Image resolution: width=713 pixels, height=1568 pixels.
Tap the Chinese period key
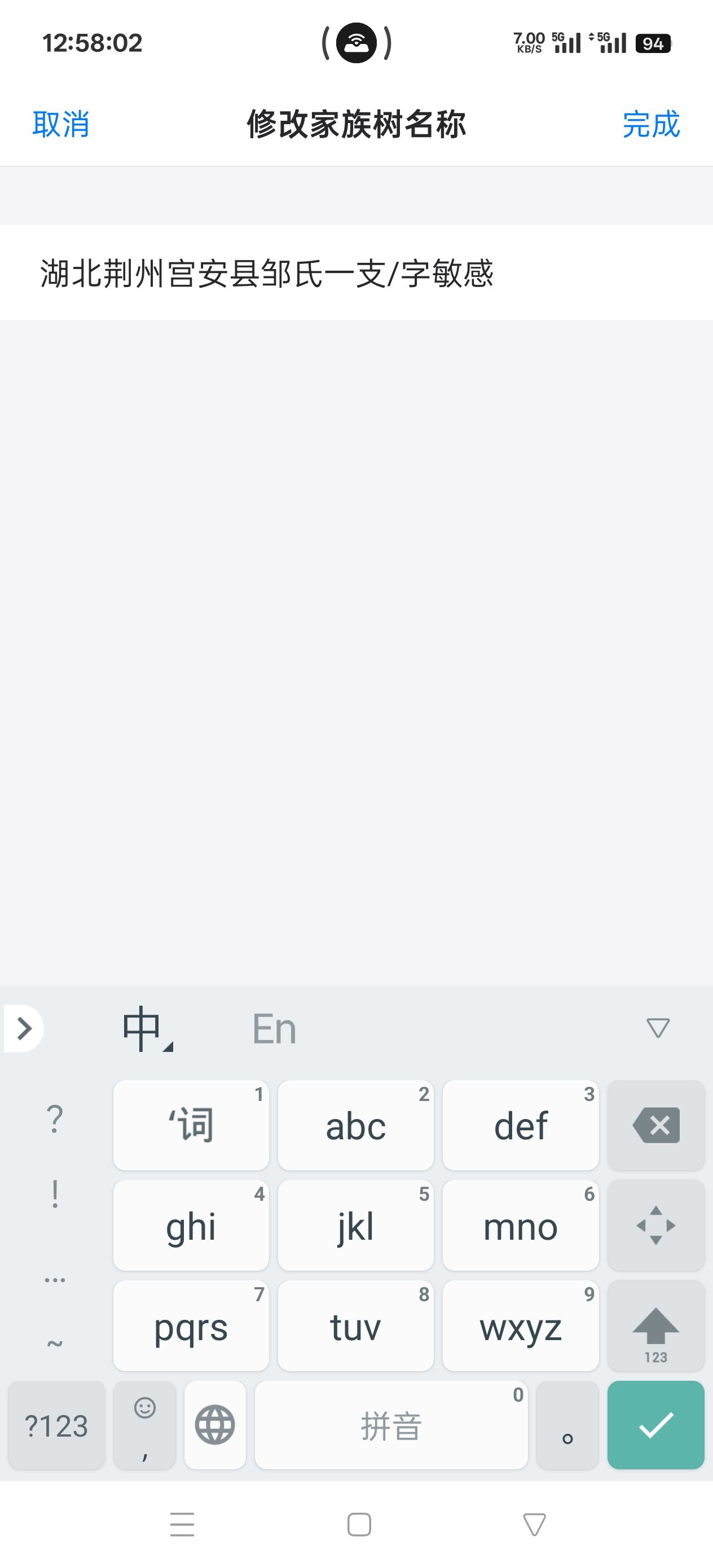tap(567, 1425)
